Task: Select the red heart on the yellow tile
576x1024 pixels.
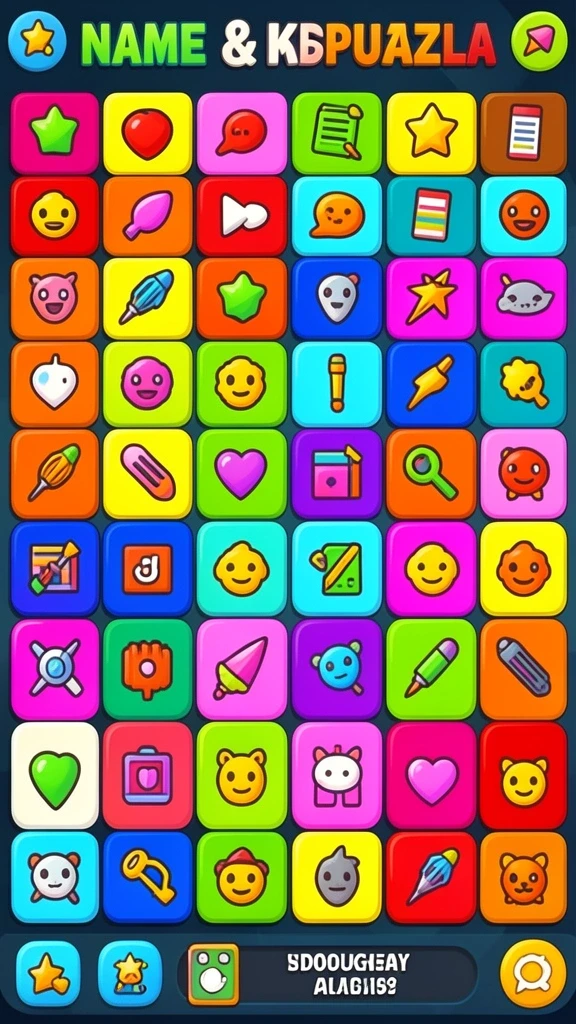Action: [x=148, y=133]
